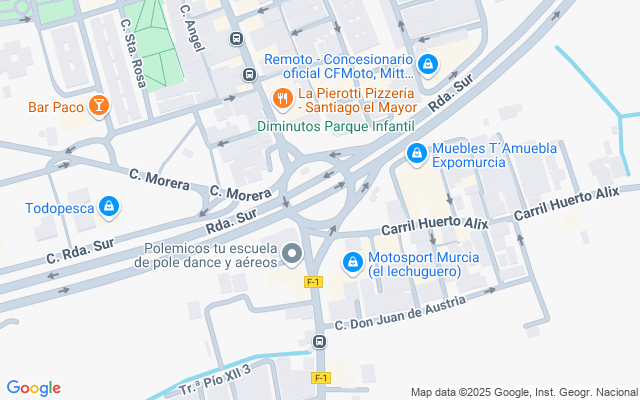Select the Polemicos pole dance school pin
The height and width of the screenshot is (400, 640).
(292, 254)
